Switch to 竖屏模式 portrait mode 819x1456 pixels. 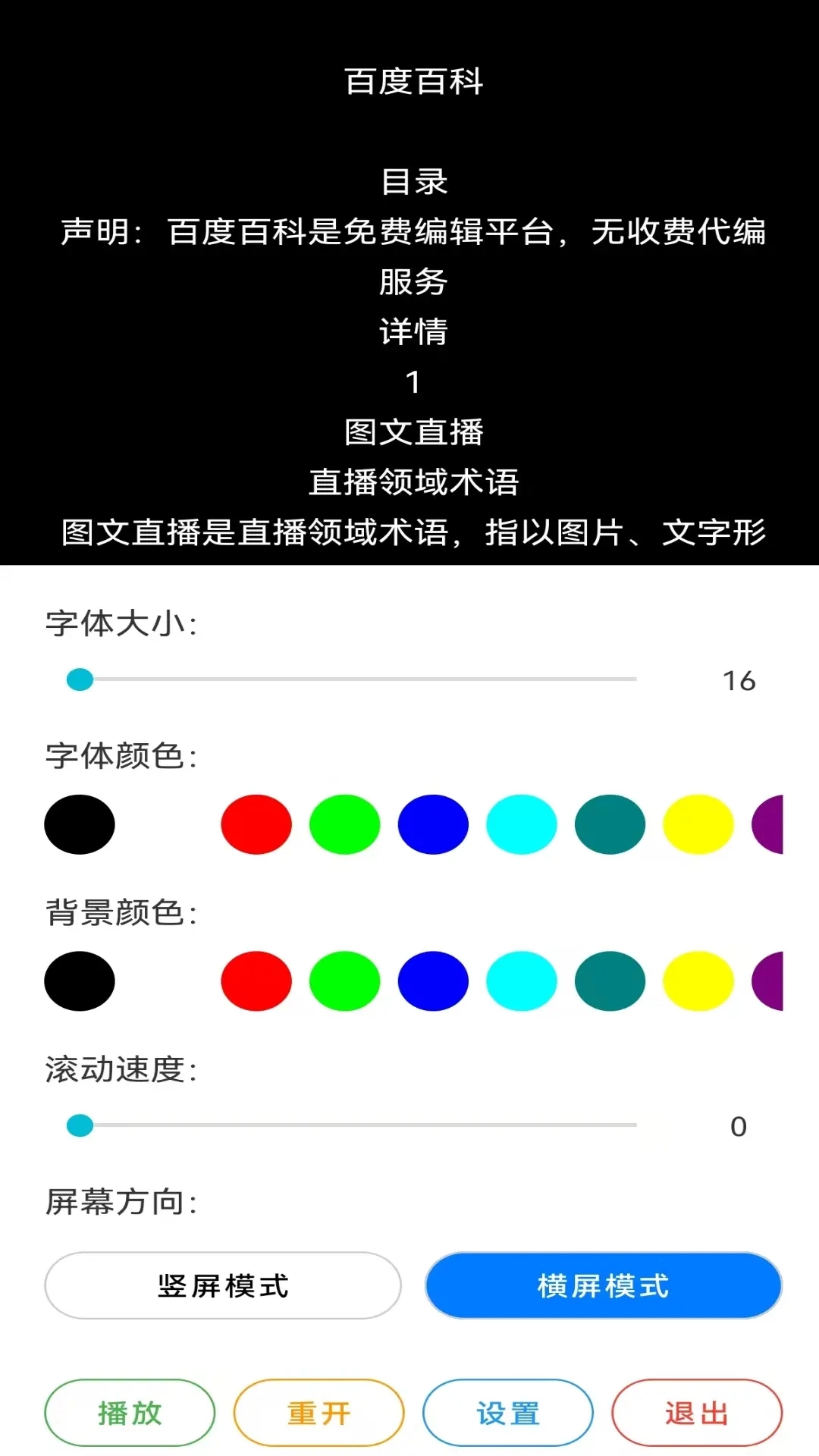click(x=223, y=1285)
